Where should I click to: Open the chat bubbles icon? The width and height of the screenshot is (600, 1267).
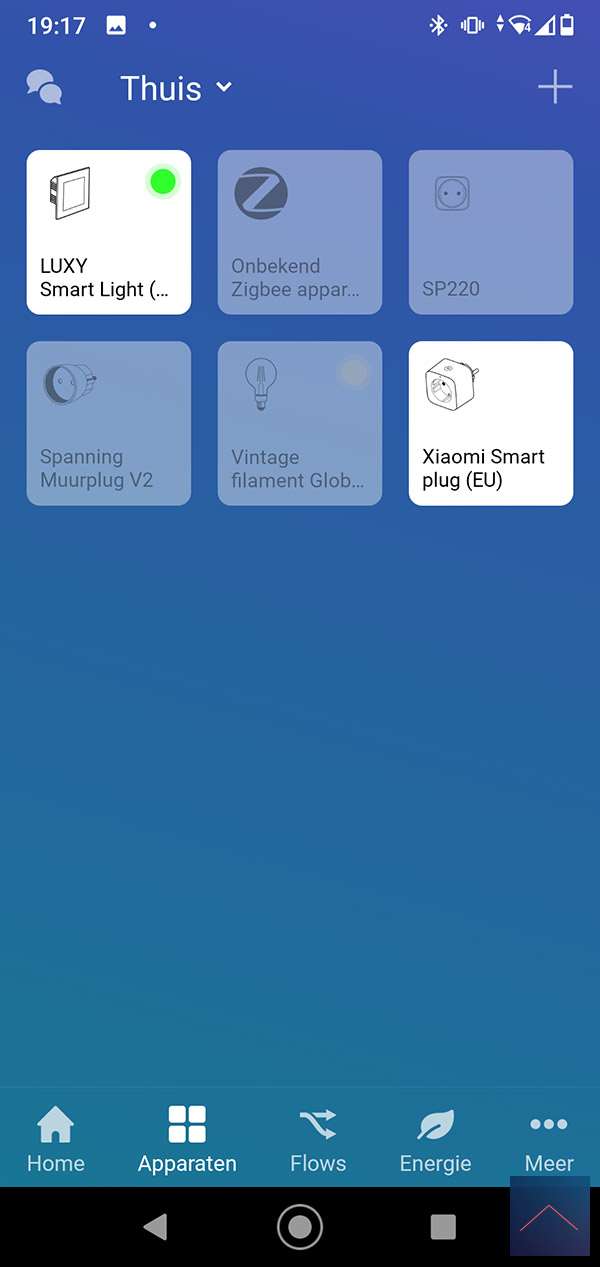tap(44, 88)
